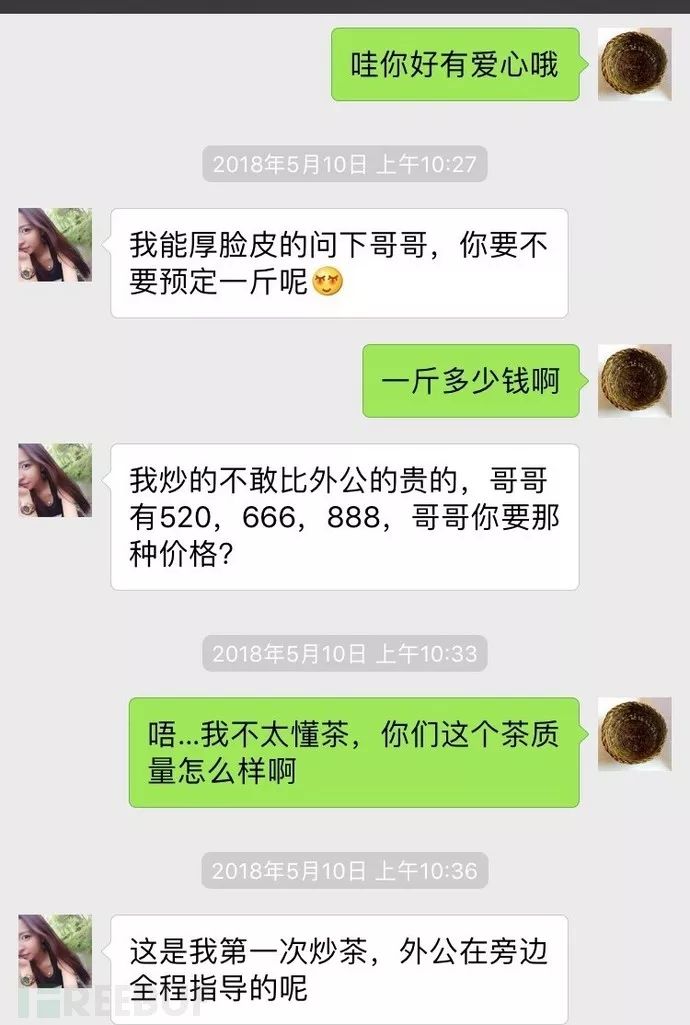Open contact's avatar beside the "520，666，888" message
The width and height of the screenshot is (690, 1025).
pyautogui.click(x=55, y=481)
